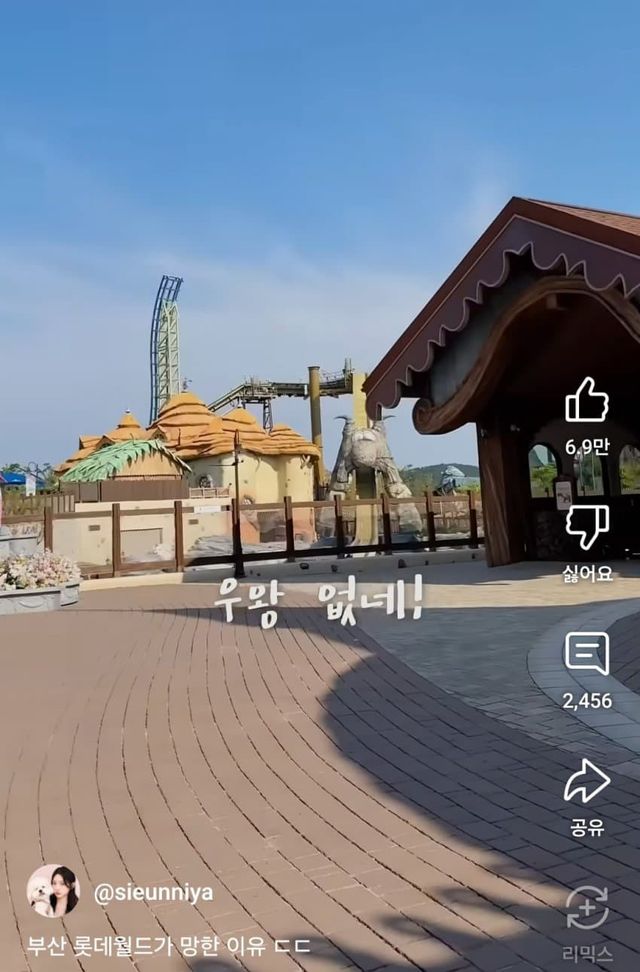This screenshot has width=640, height=972.
Task: Dislike this Shorts video
Action: pyautogui.click(x=587, y=527)
